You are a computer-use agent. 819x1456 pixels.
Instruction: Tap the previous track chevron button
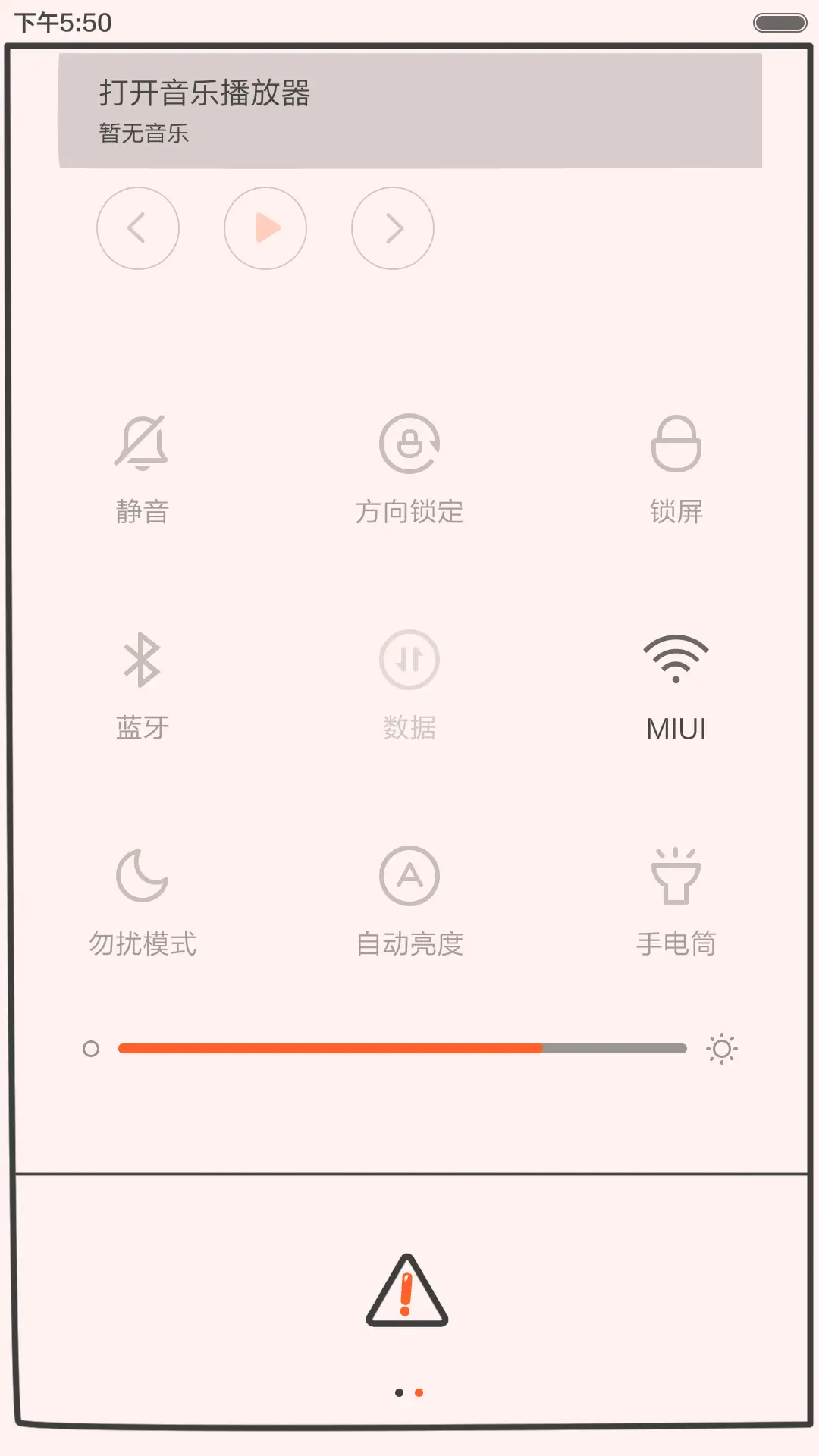coord(138,228)
